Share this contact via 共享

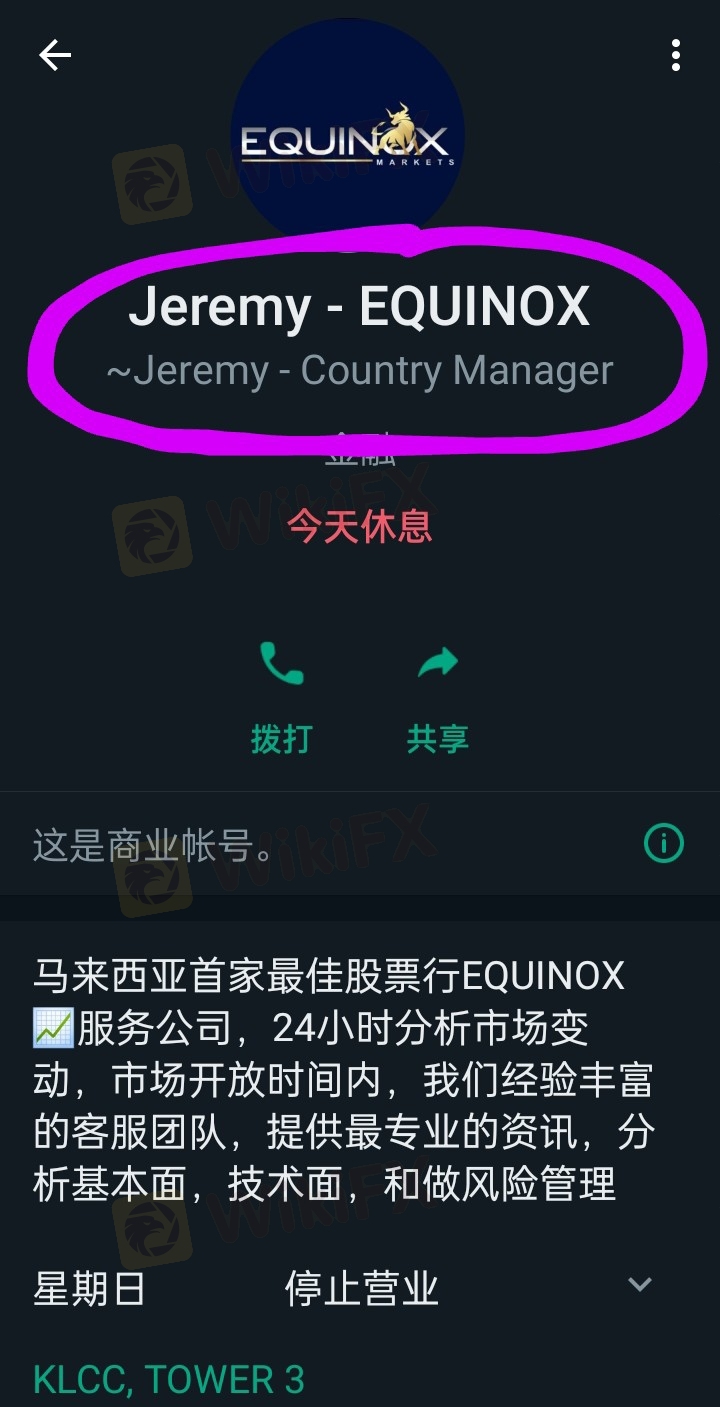coord(437,695)
